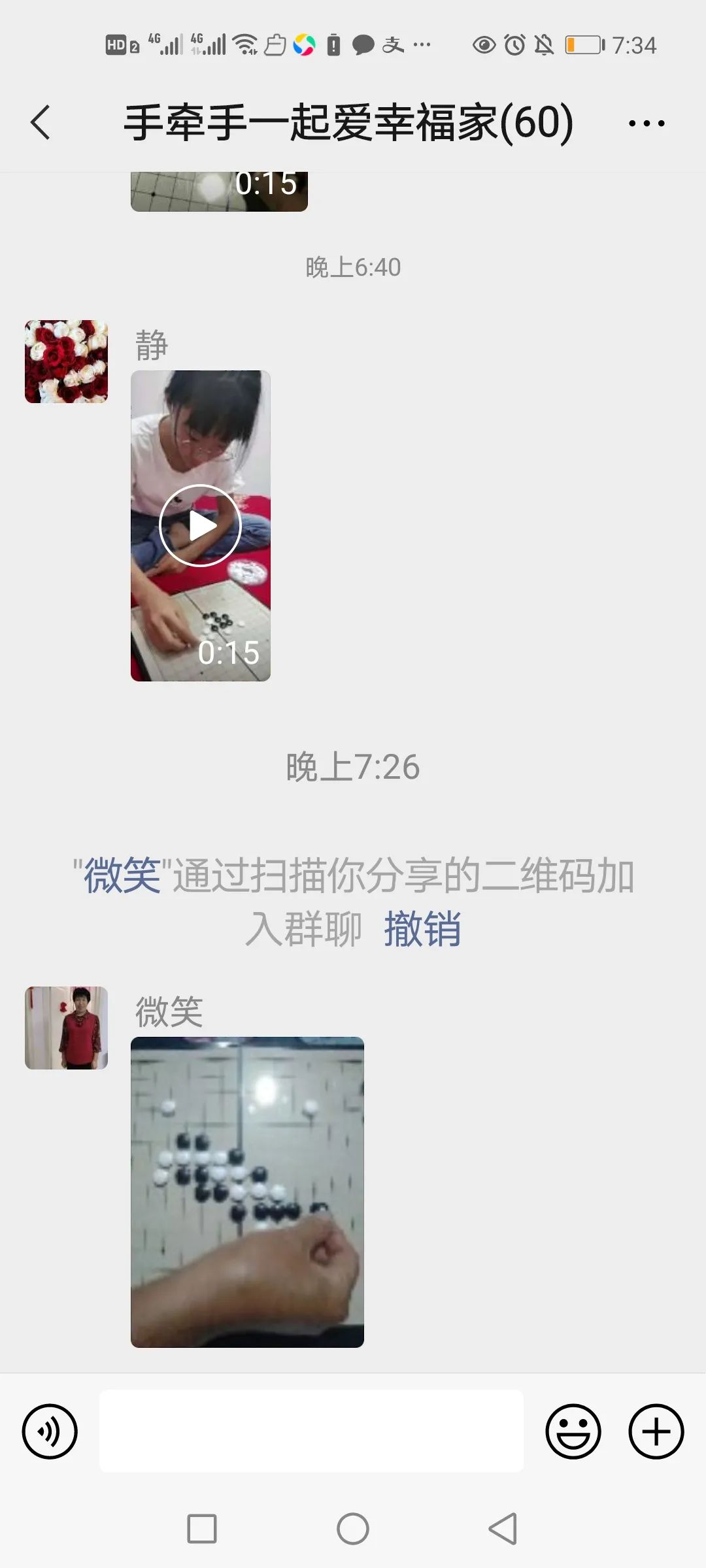Go back from the group chat
The width and height of the screenshot is (706, 1568).
pos(41,122)
